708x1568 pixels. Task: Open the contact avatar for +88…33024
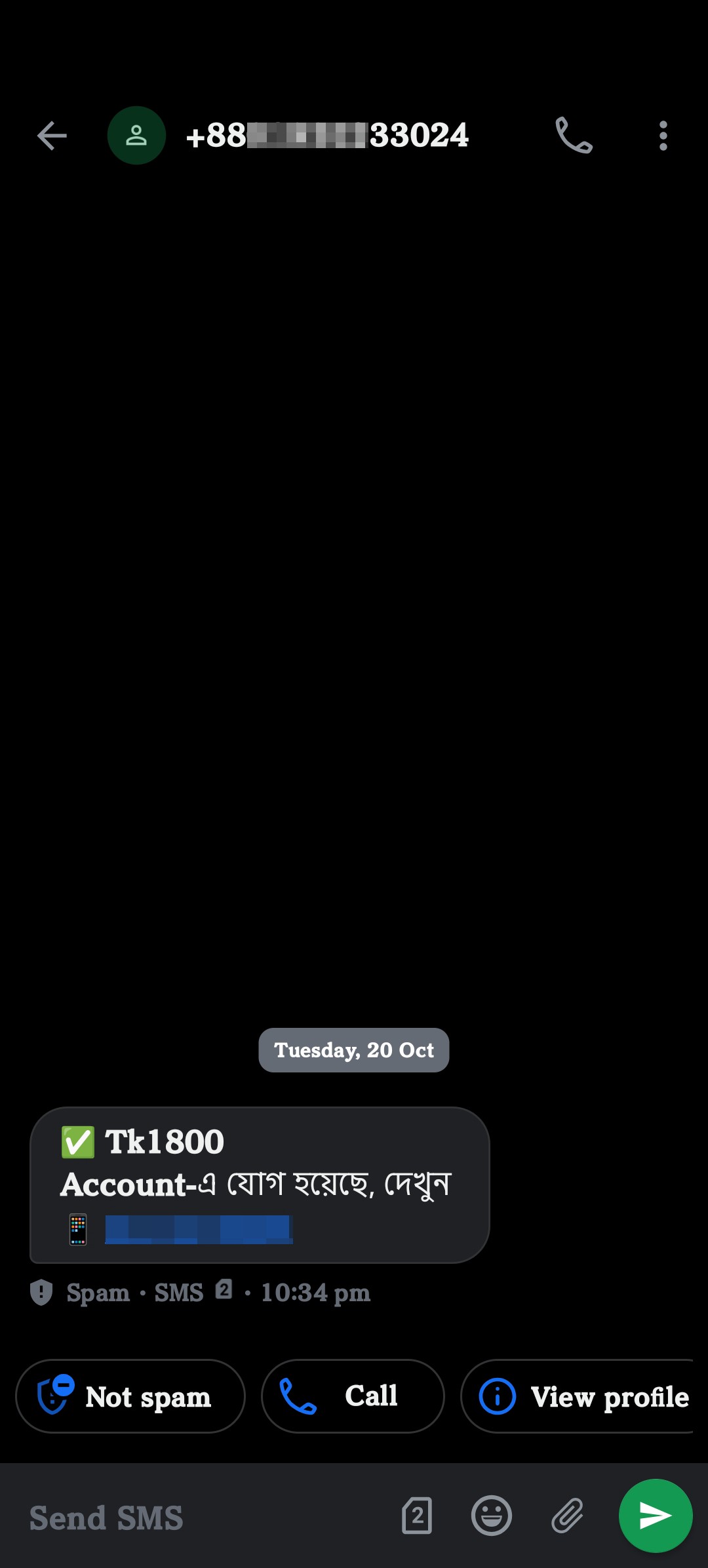pos(136,136)
